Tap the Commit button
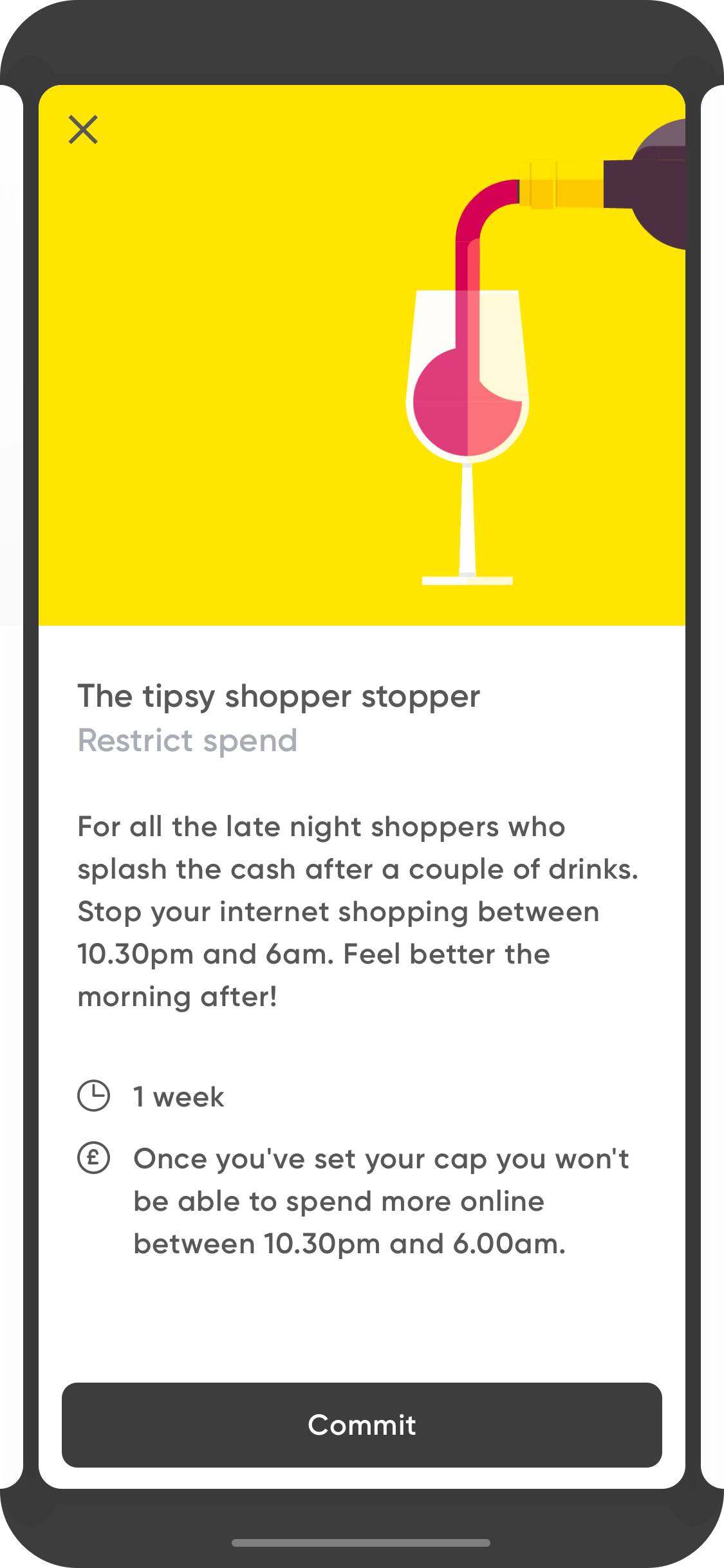 362,1424
